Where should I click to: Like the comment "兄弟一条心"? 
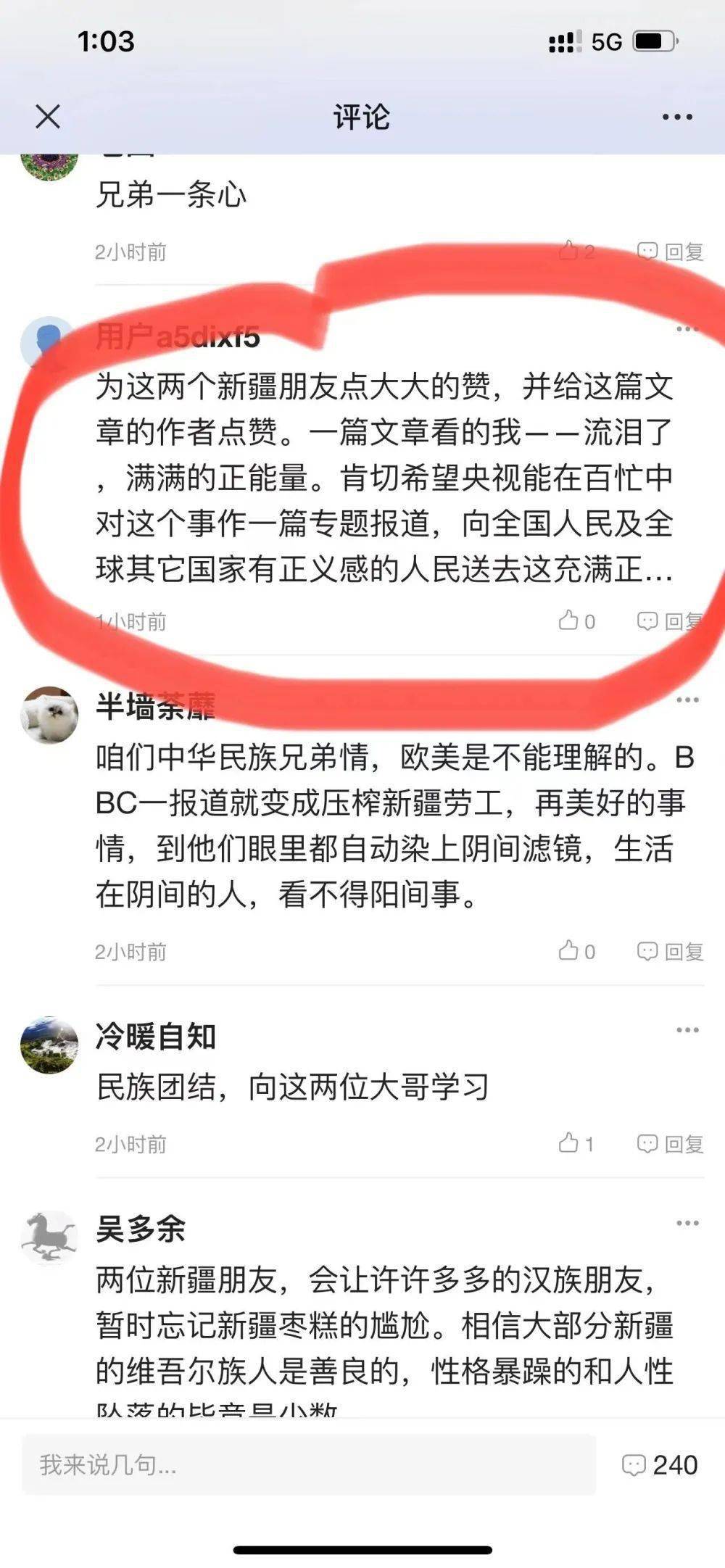577,251
